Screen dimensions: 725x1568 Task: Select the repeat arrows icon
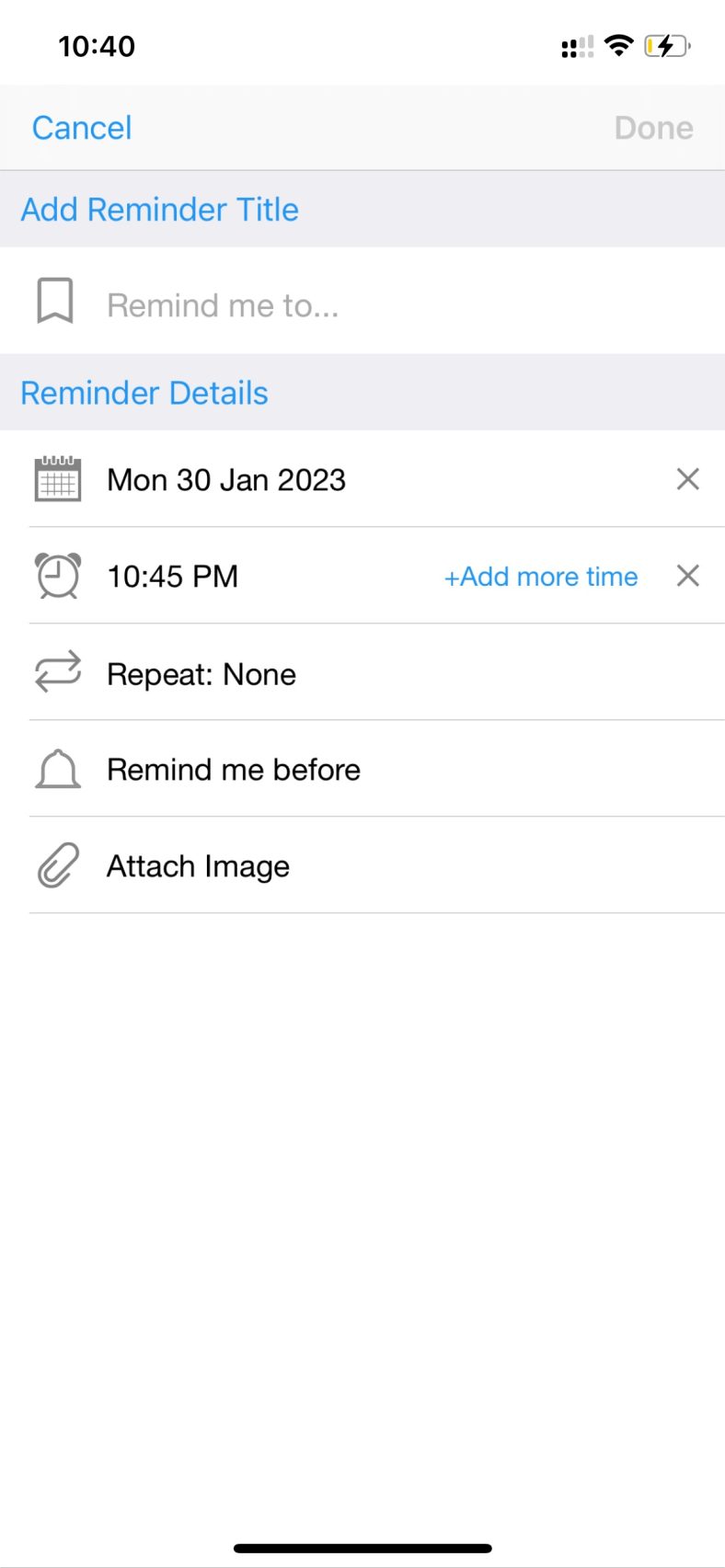pos(57,672)
